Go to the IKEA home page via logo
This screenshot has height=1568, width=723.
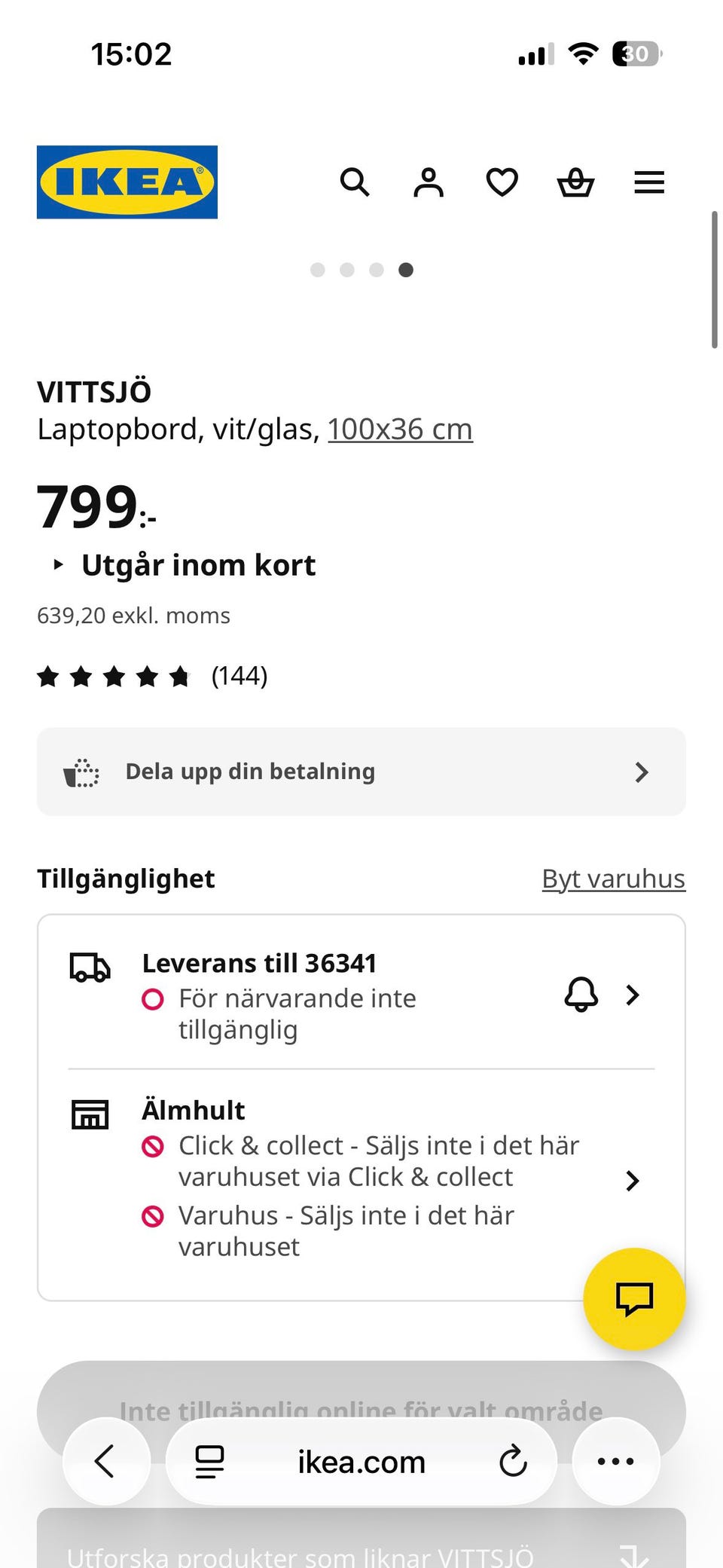[x=127, y=182]
